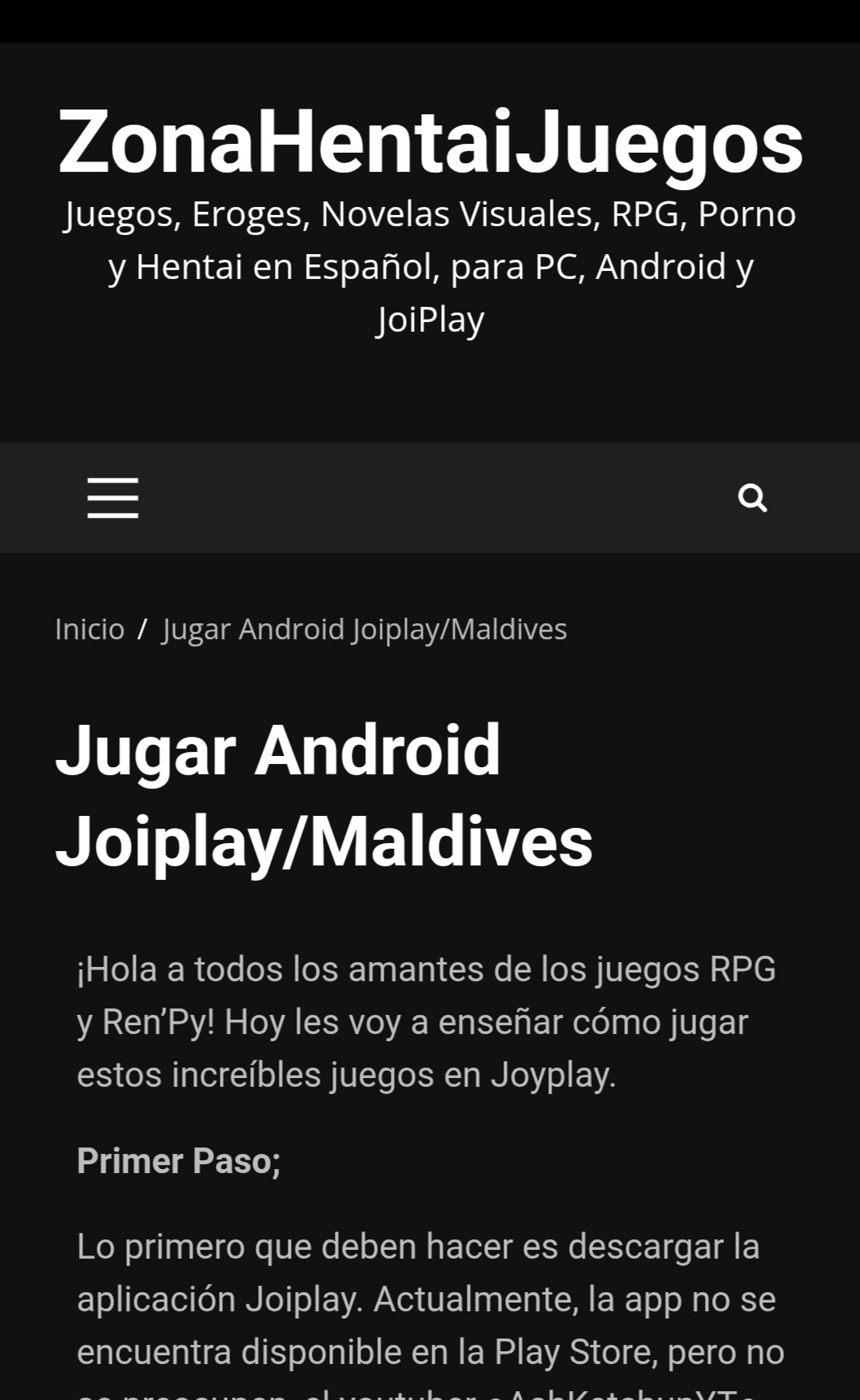
Task: Open the hamburger navigation menu
Action: pos(113,498)
